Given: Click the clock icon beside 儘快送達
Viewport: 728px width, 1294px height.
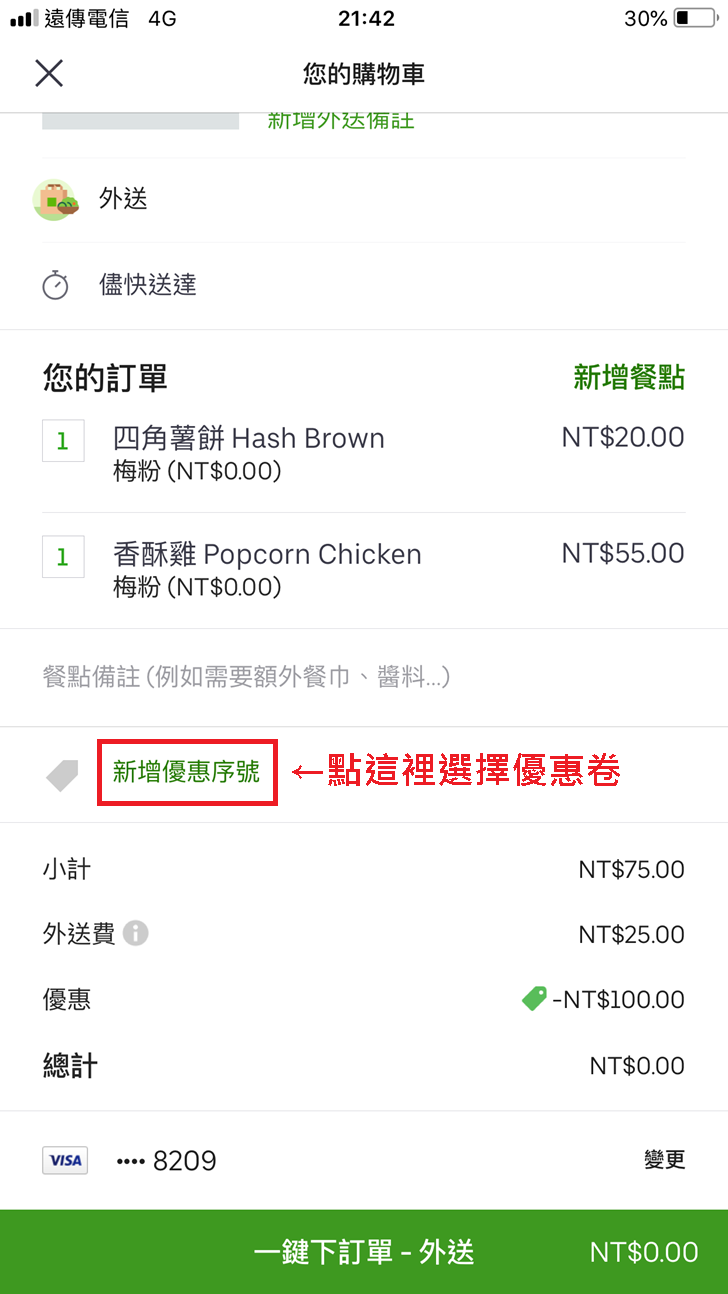Looking at the screenshot, I should click(56, 285).
